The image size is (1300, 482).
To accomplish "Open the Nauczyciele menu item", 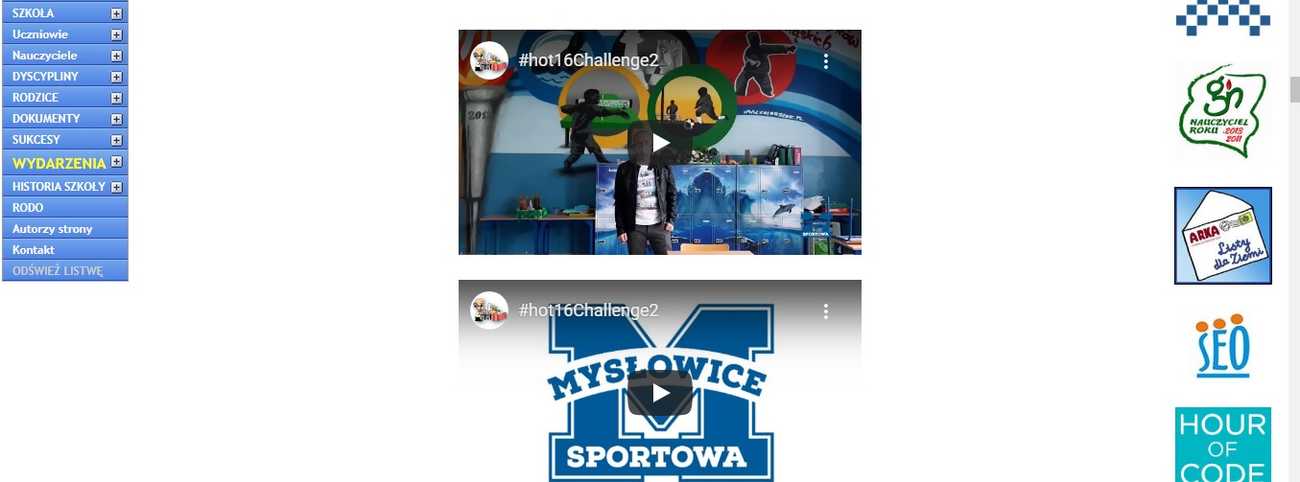I will tap(45, 56).
